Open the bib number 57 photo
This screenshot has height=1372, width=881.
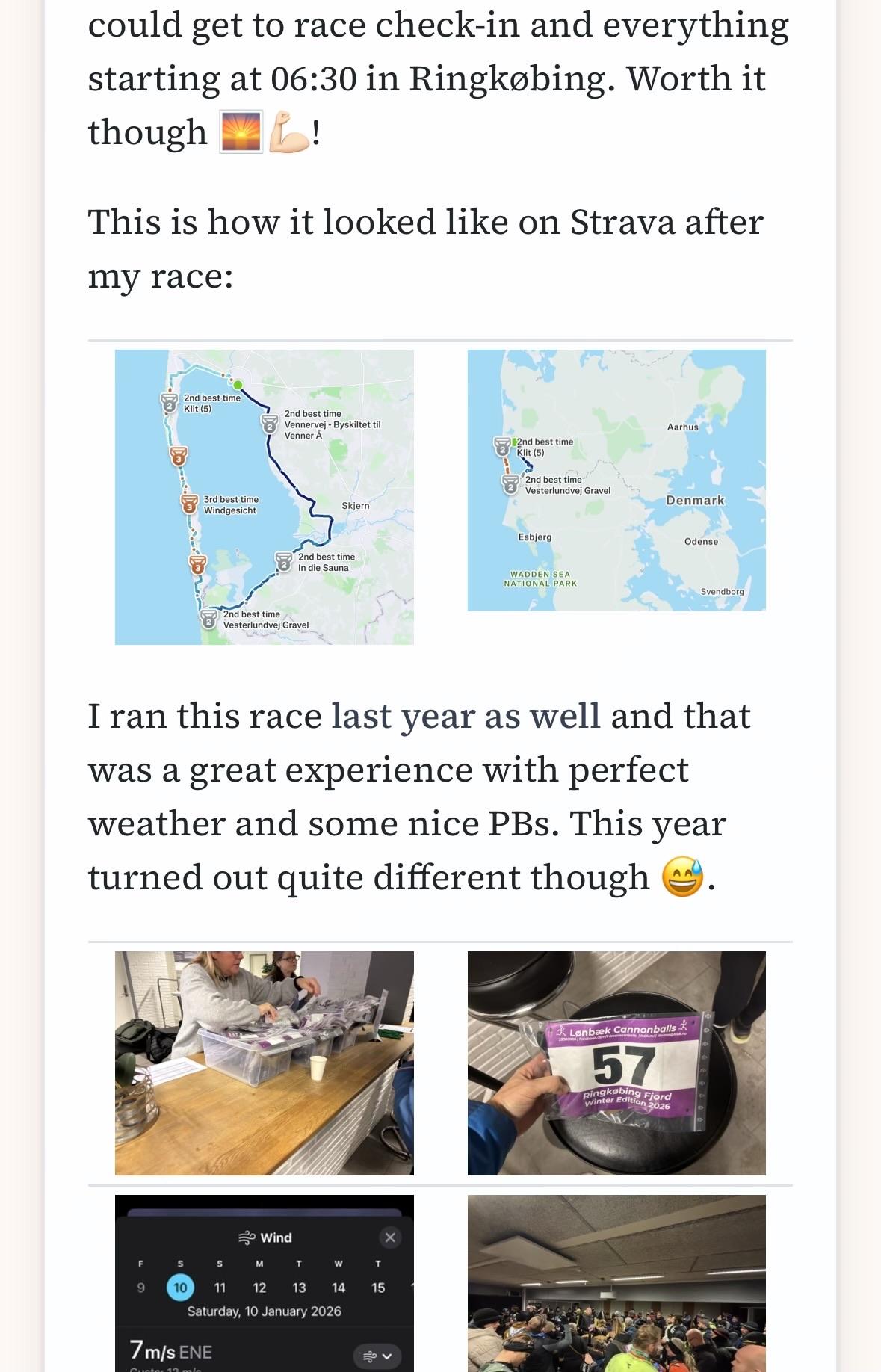coord(616,1063)
